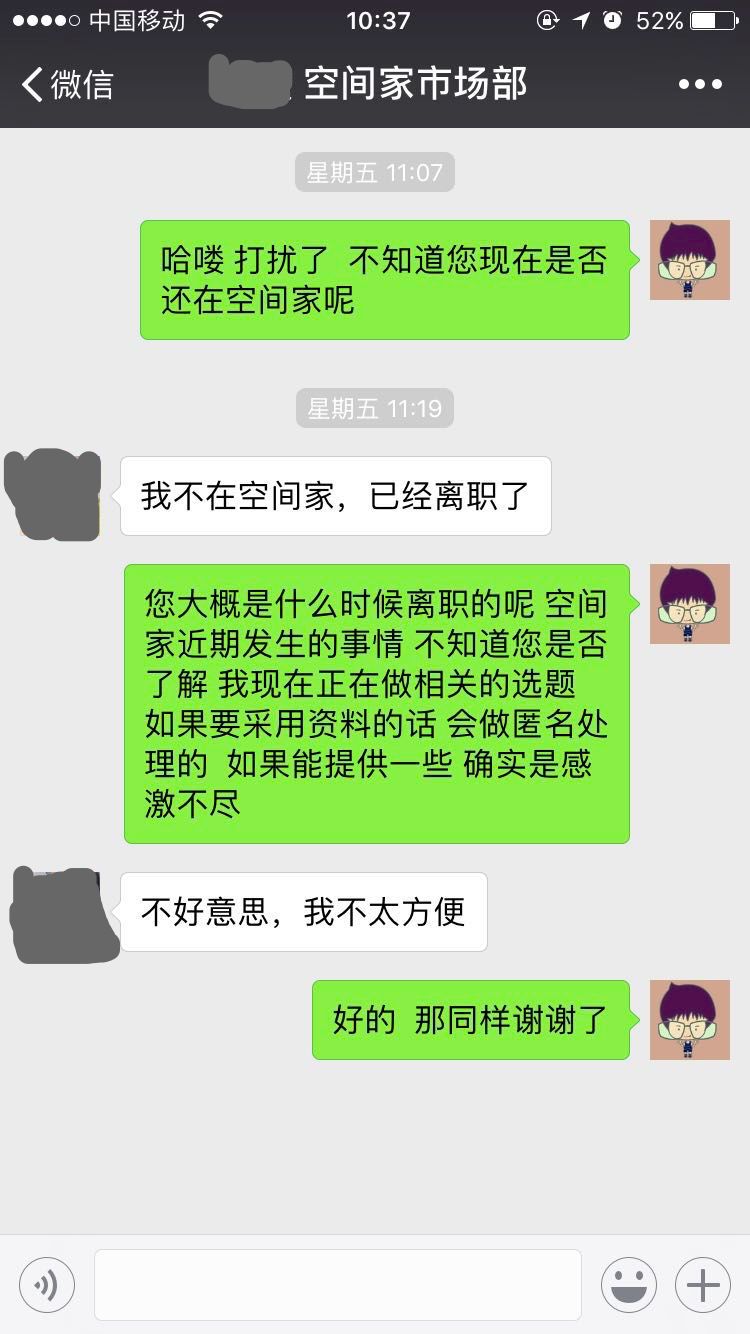The height and width of the screenshot is (1334, 750).
Task: Switch to voice message input
Action: [x=47, y=1285]
